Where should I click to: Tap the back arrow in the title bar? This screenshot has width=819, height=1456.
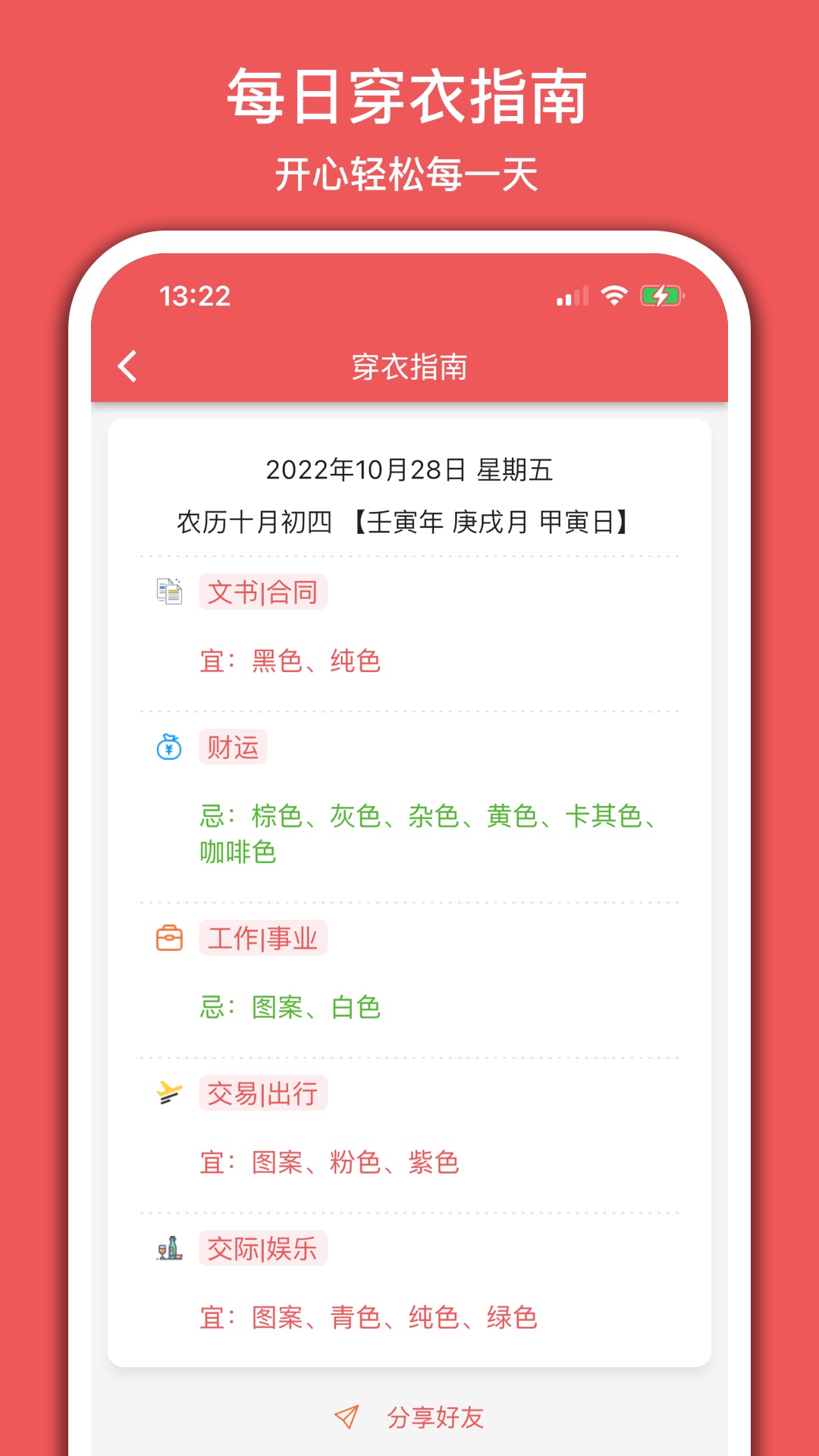128,366
